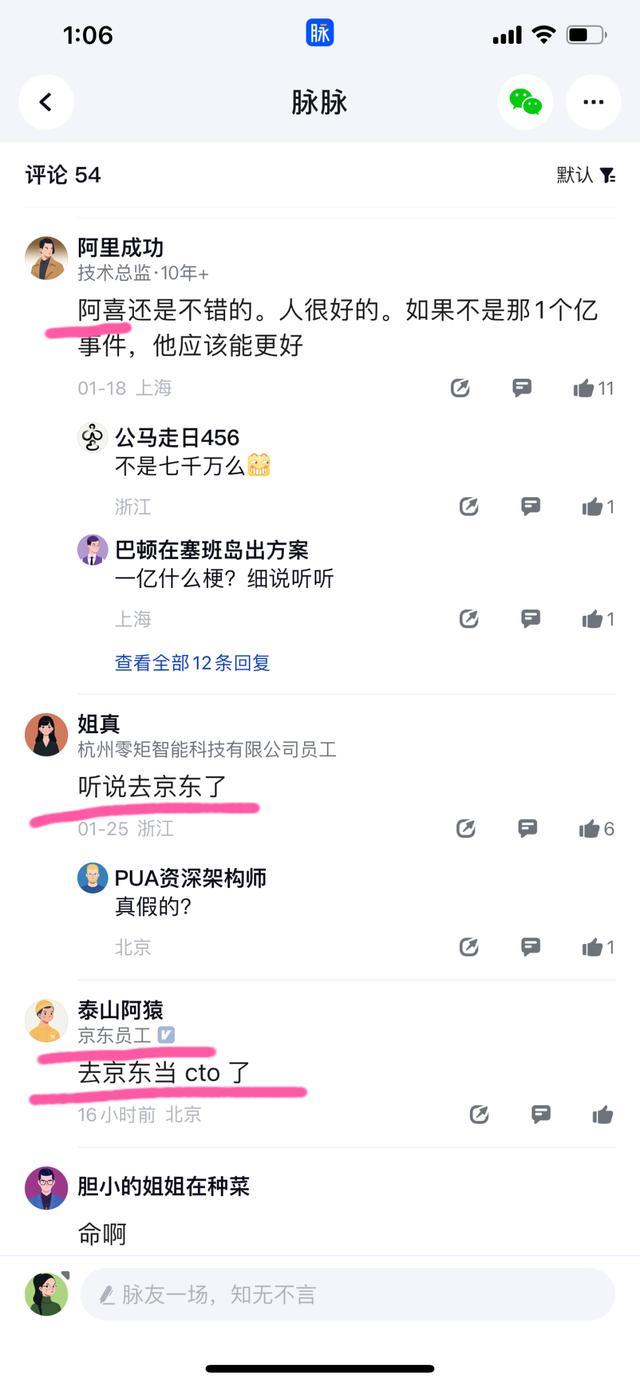Like 姐真's comment
640x1385 pixels.
pyautogui.click(x=596, y=828)
